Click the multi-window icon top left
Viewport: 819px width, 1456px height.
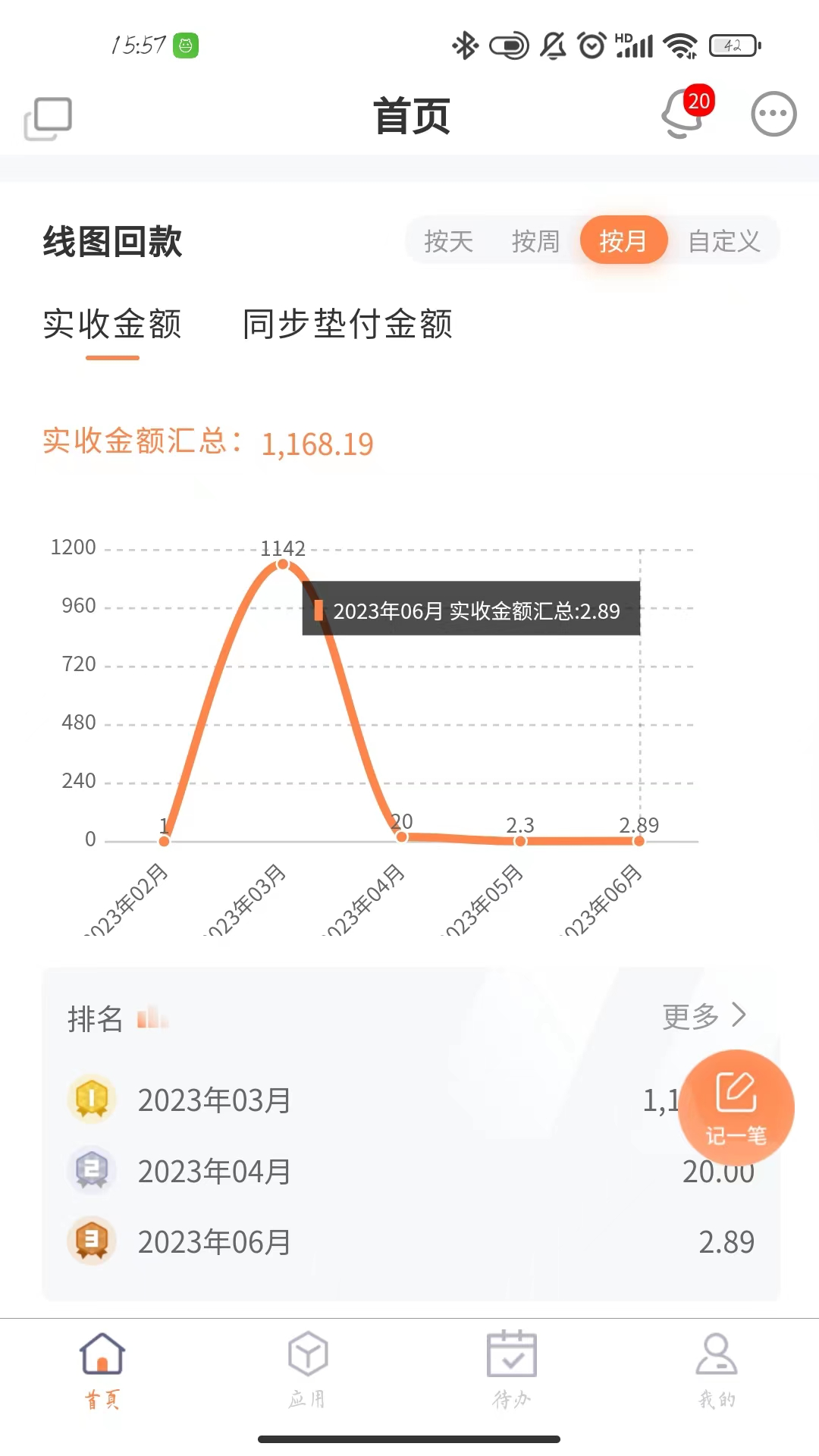click(49, 116)
